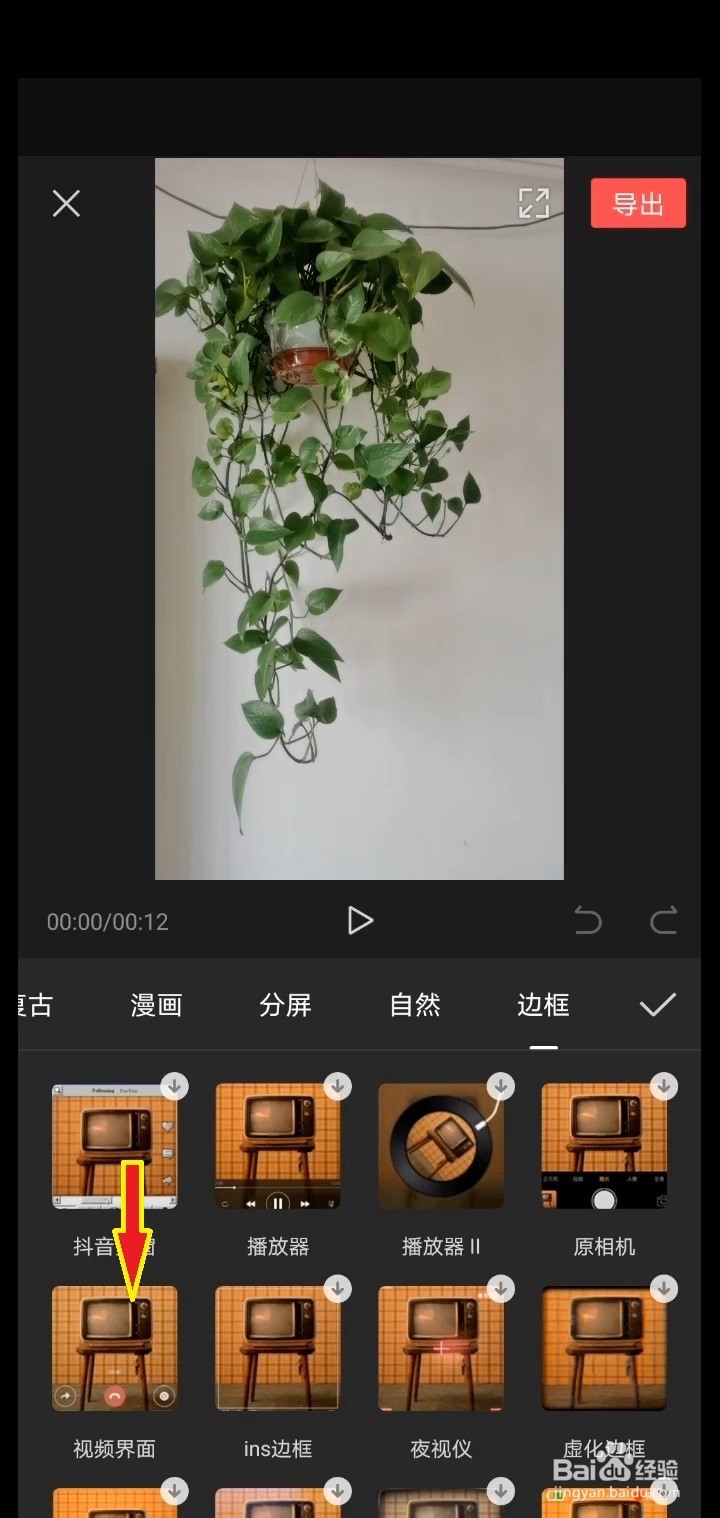Tap the red 导出 (Export) button

(637, 203)
